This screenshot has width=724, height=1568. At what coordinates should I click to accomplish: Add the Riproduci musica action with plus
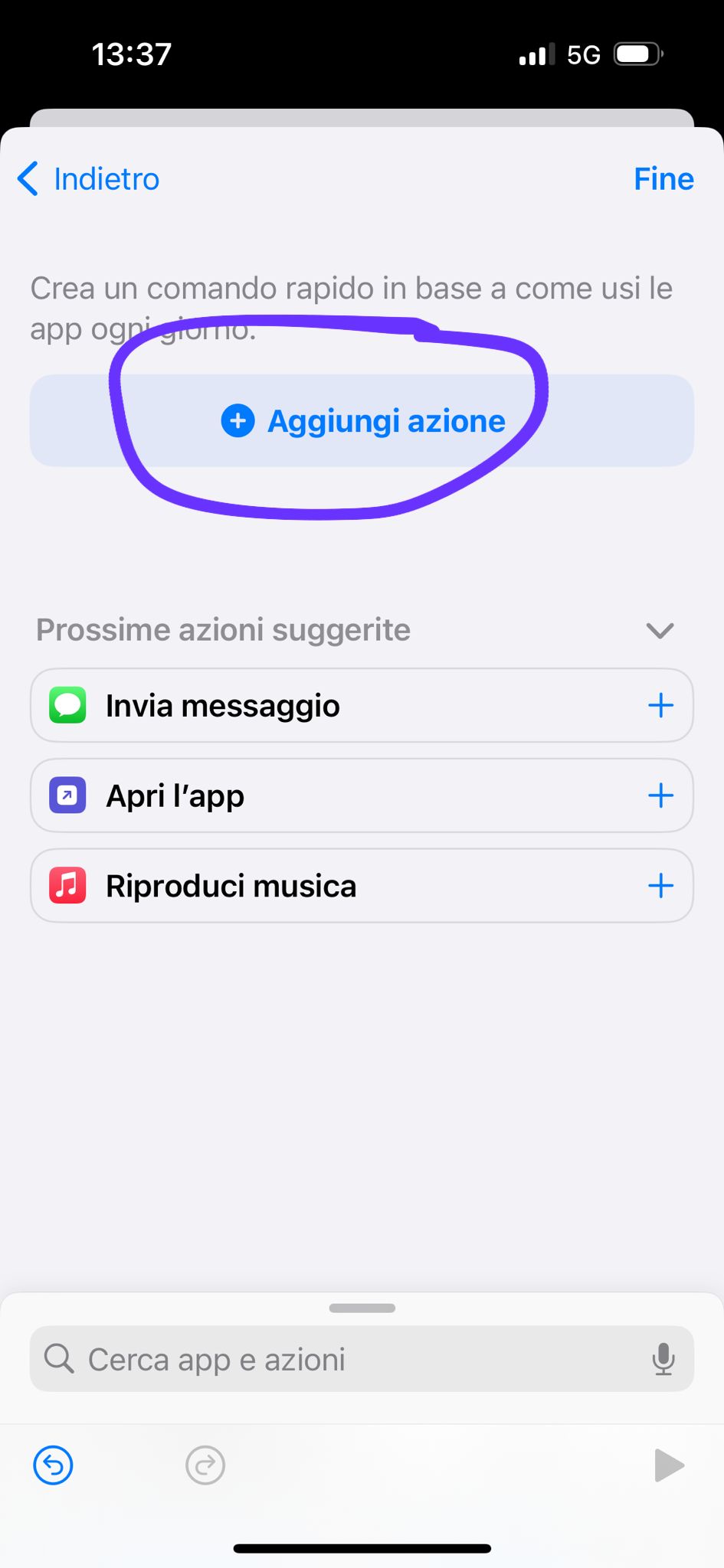(660, 887)
